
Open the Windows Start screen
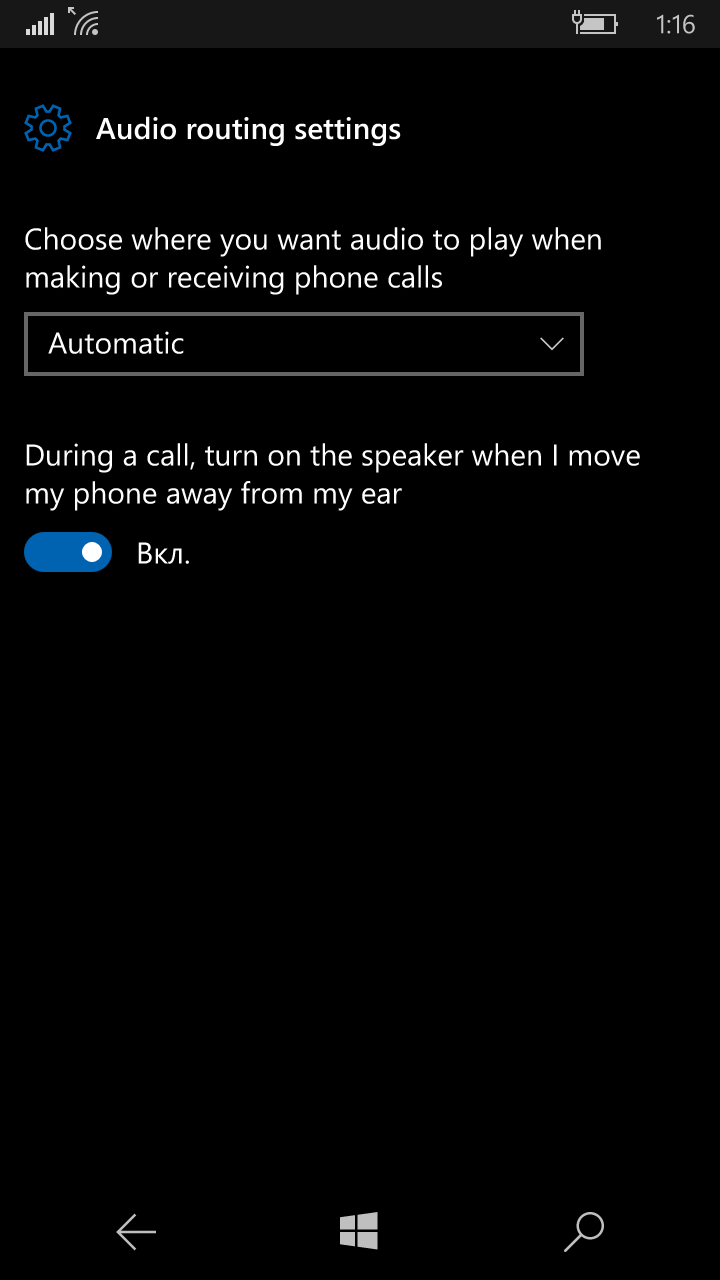[359, 1231]
